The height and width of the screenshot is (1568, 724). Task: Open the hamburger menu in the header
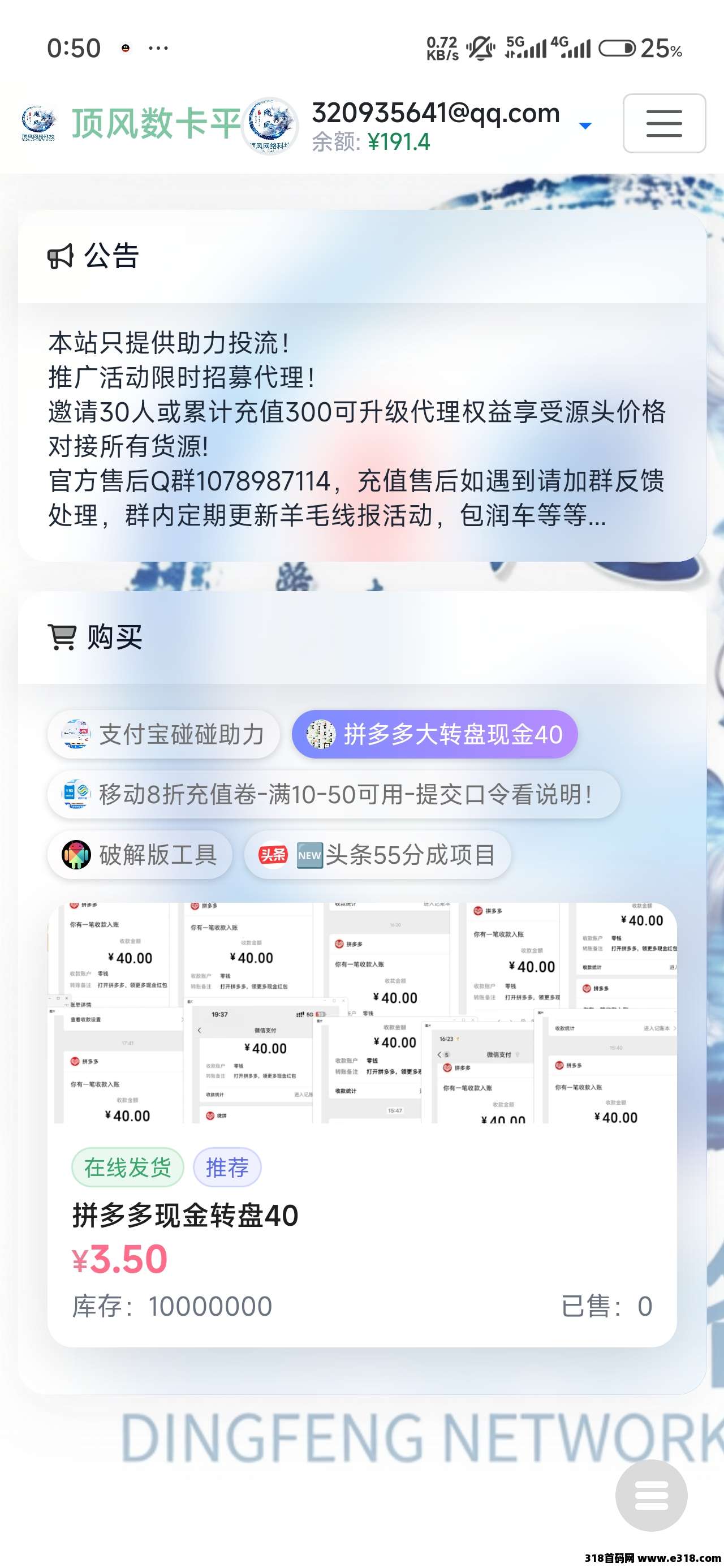[x=663, y=123]
